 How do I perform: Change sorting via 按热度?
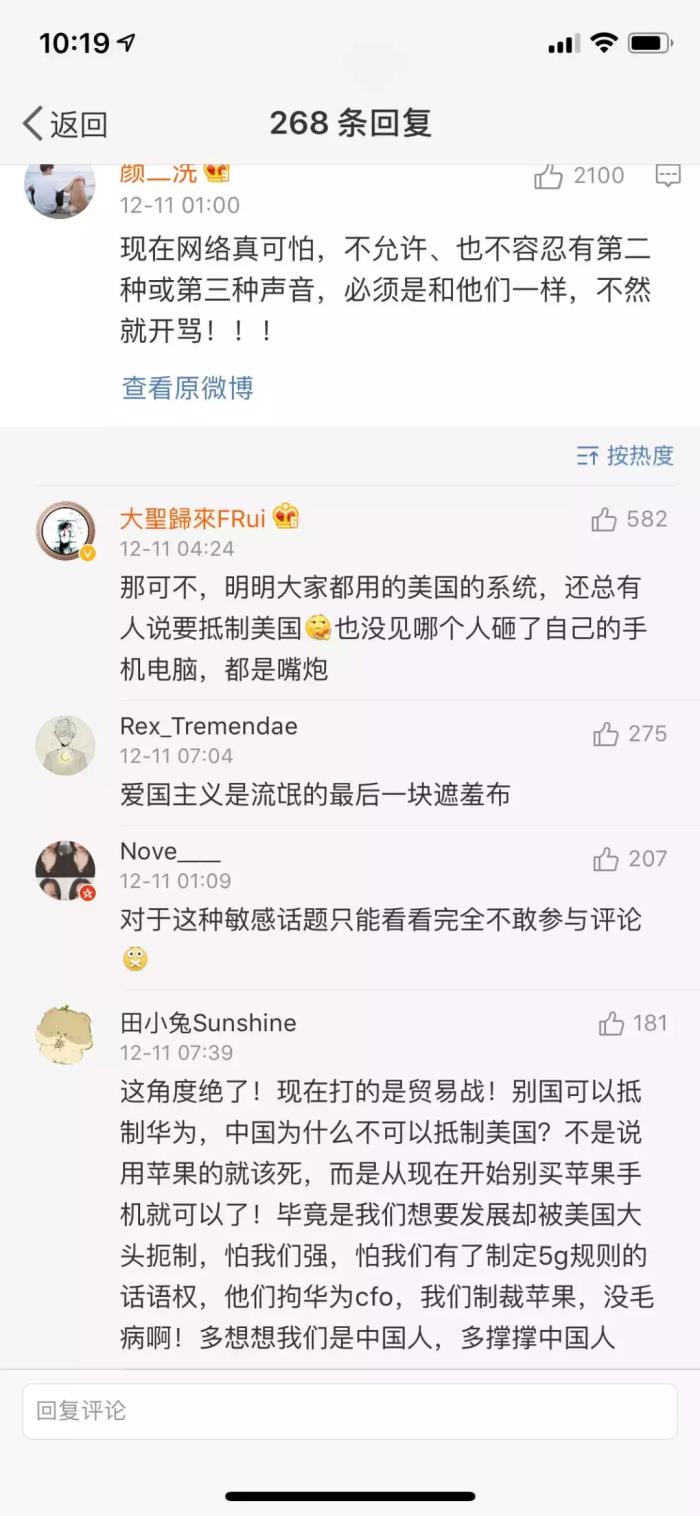pos(626,456)
